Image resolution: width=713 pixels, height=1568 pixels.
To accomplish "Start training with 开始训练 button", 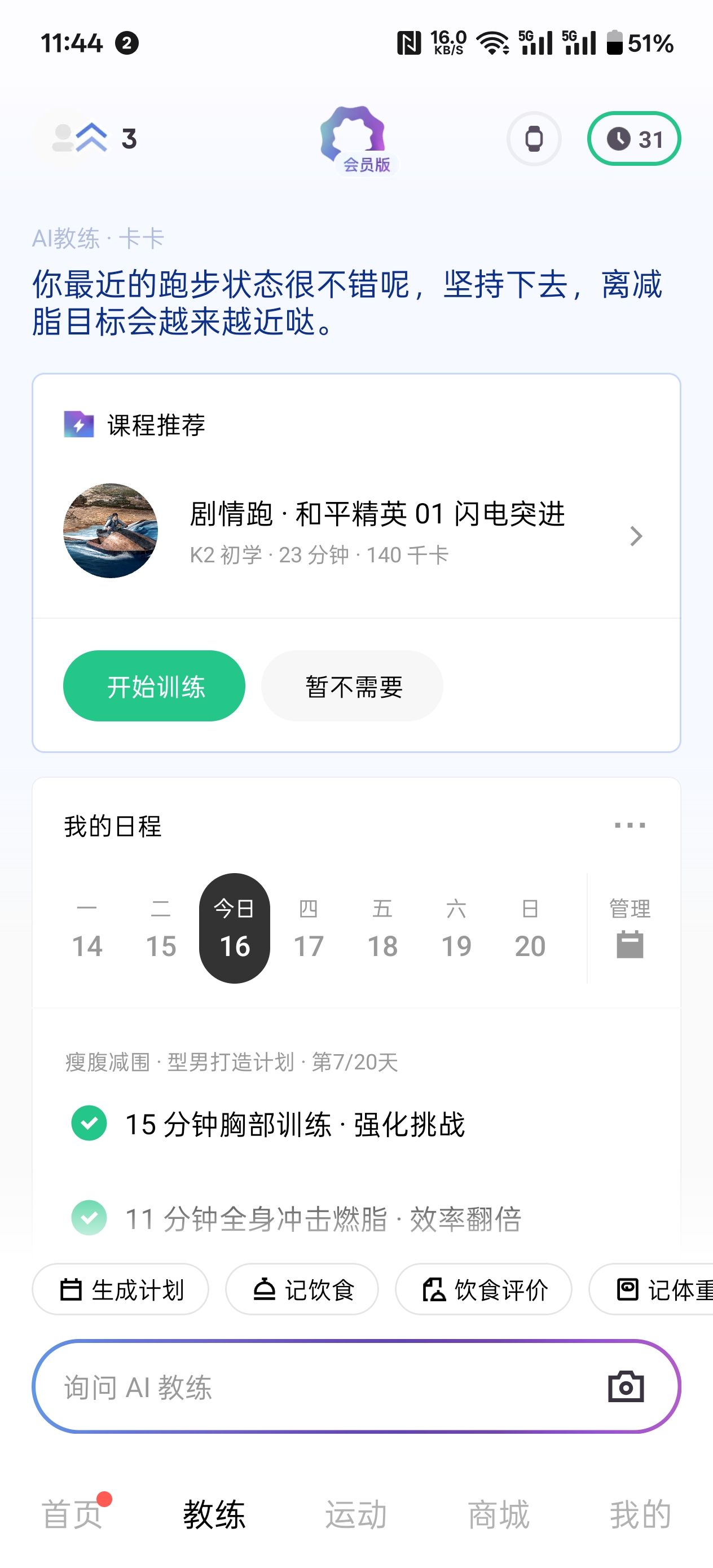I will coord(154,686).
